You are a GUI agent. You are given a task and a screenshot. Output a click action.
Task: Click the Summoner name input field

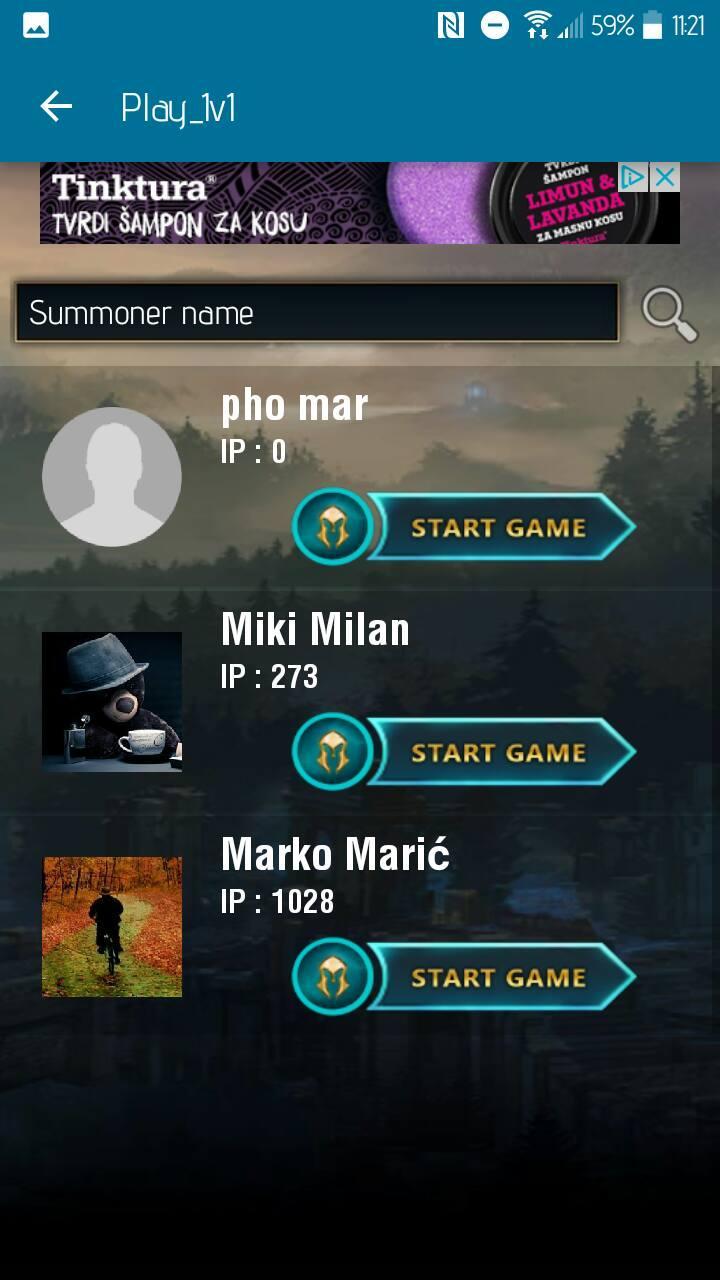(x=316, y=313)
